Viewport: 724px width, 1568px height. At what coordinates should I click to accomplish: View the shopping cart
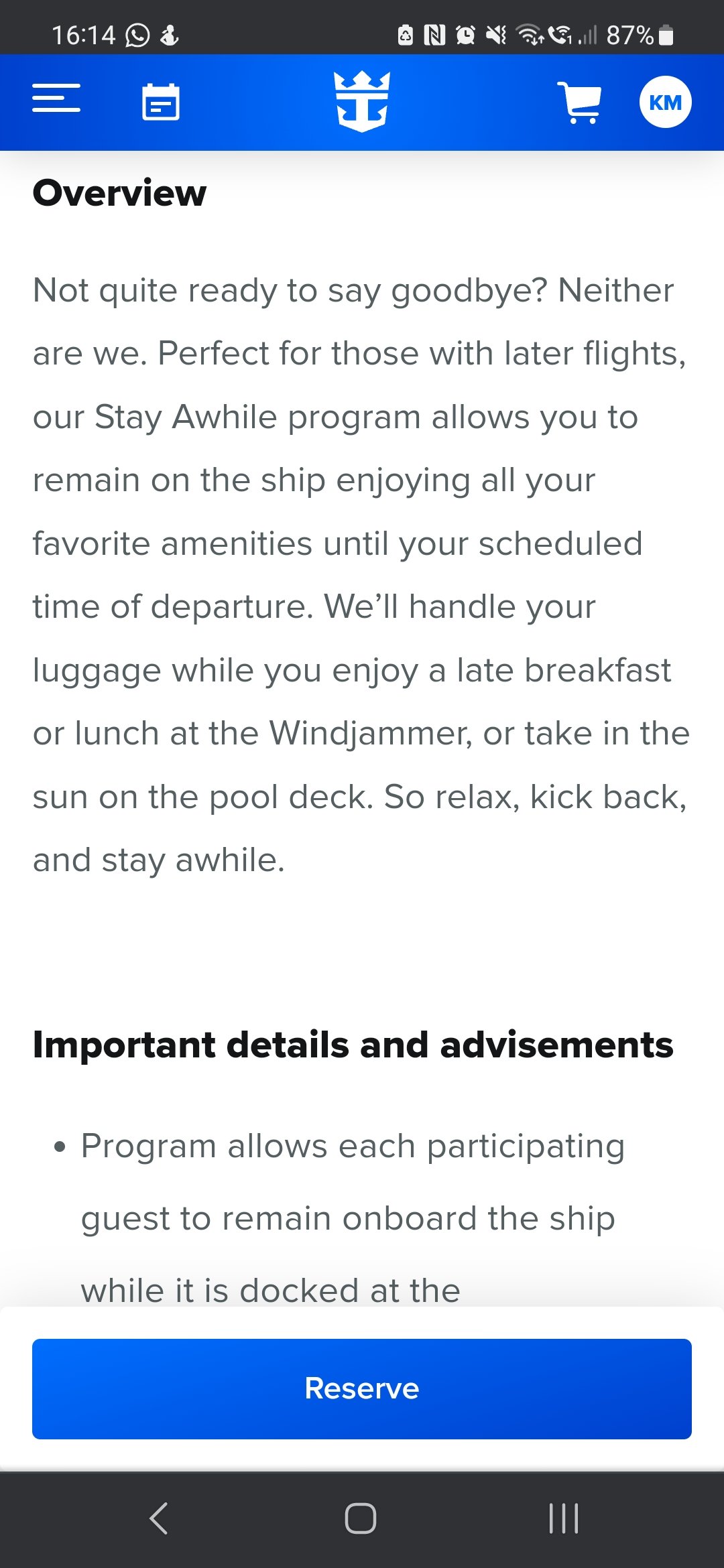579,103
